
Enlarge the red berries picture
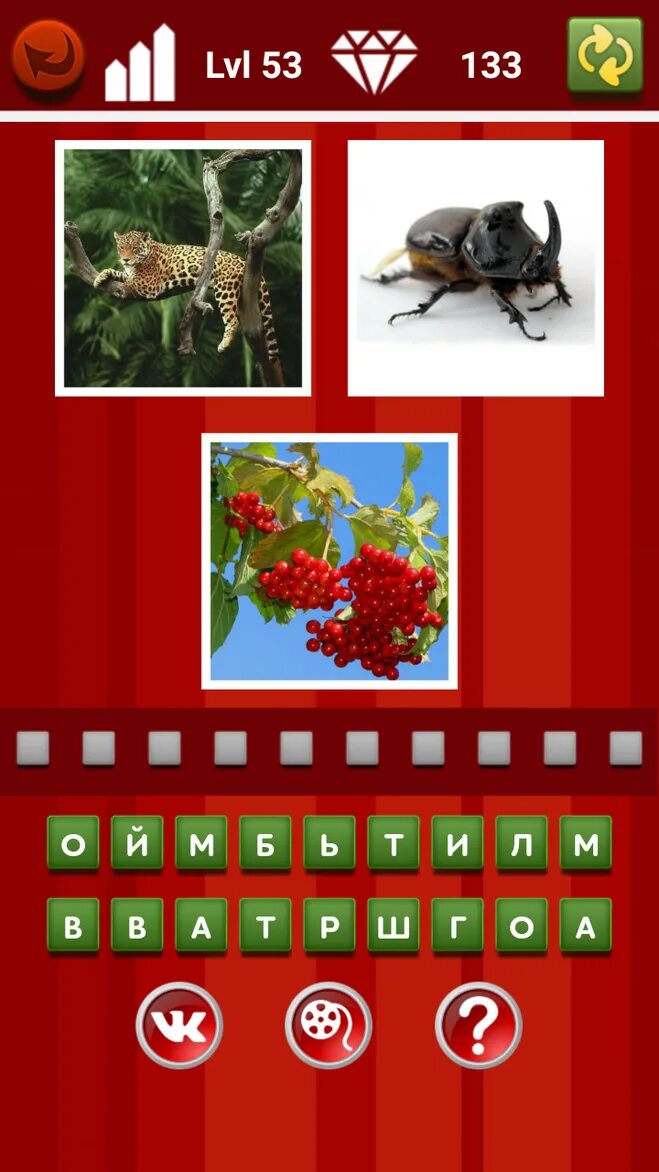pos(329,560)
